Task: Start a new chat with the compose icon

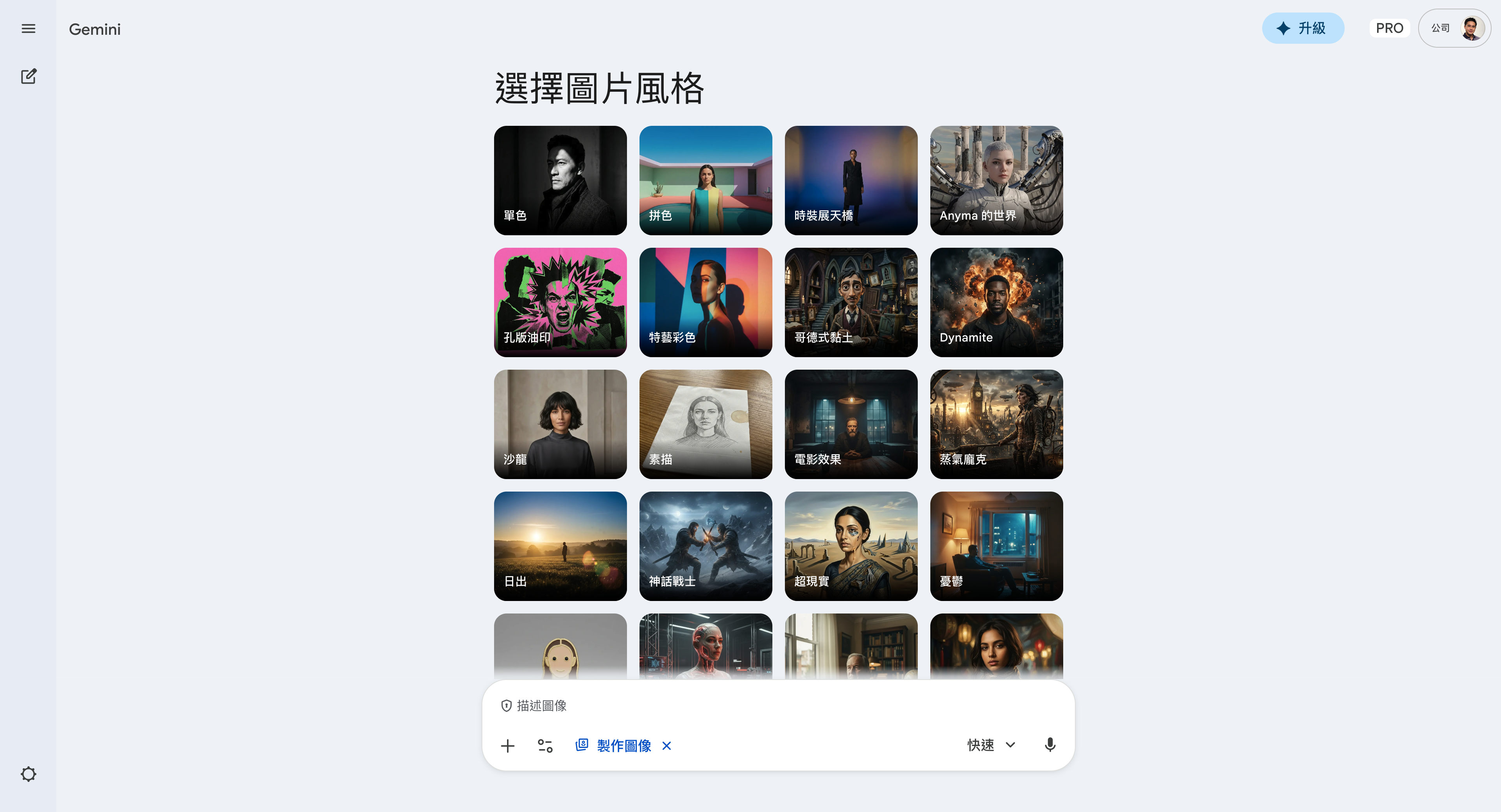Action: (29, 76)
